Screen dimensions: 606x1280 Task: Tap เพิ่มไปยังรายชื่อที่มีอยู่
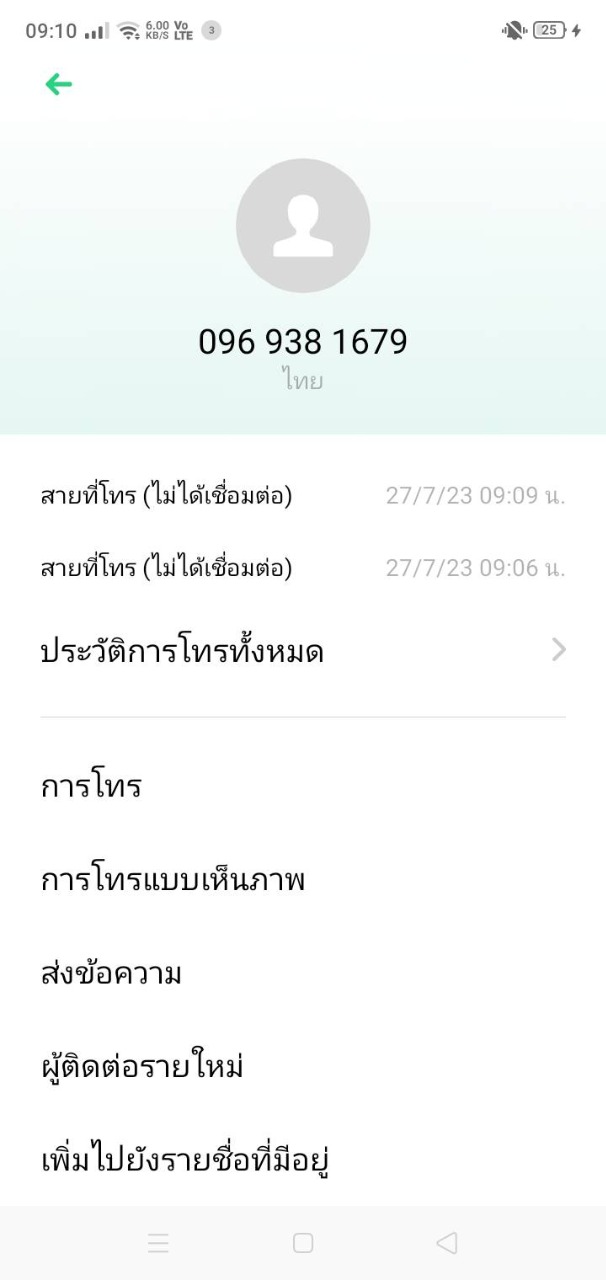[x=186, y=1161]
